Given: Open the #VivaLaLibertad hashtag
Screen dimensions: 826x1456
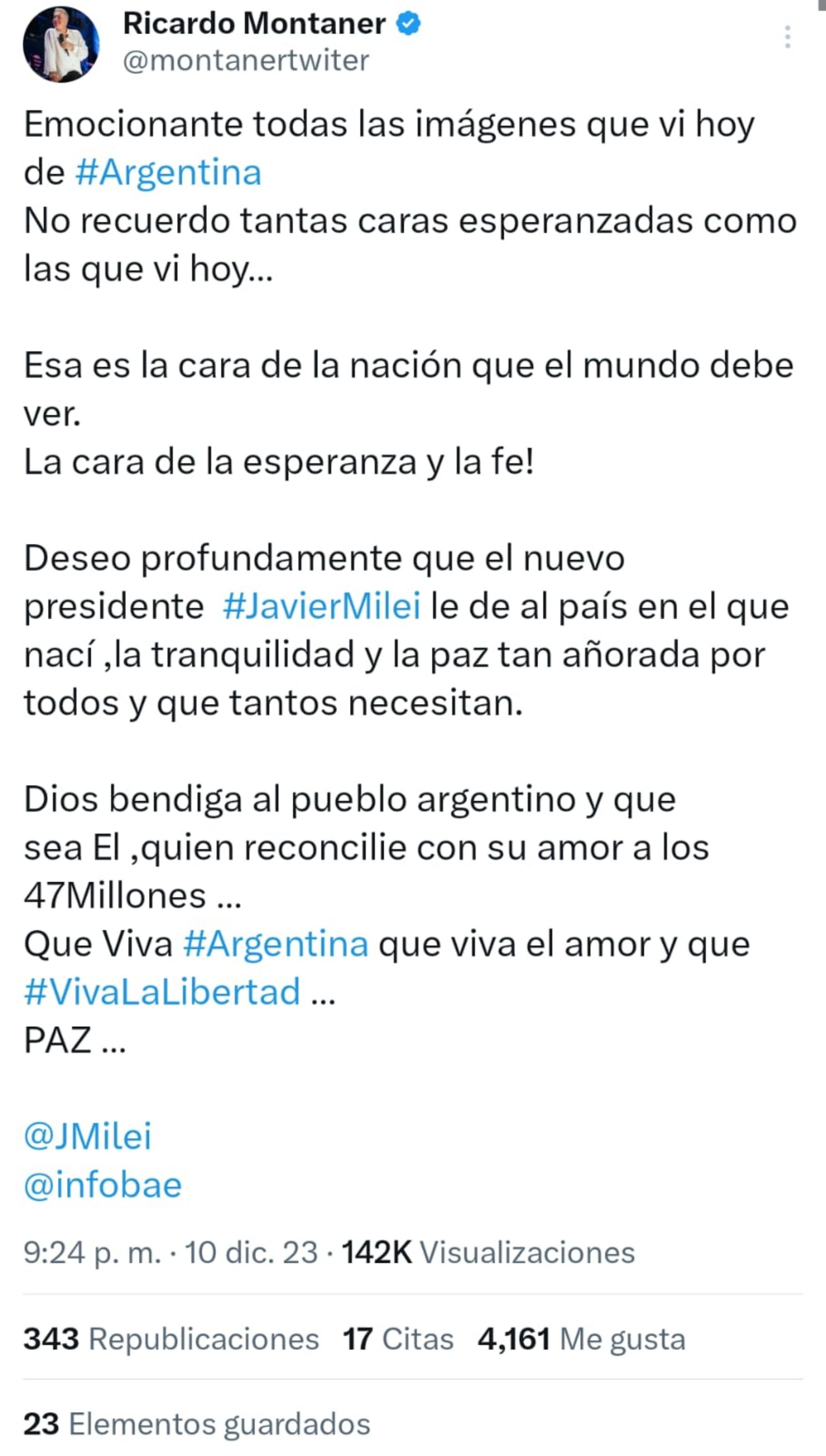Looking at the screenshot, I should 162,992.
